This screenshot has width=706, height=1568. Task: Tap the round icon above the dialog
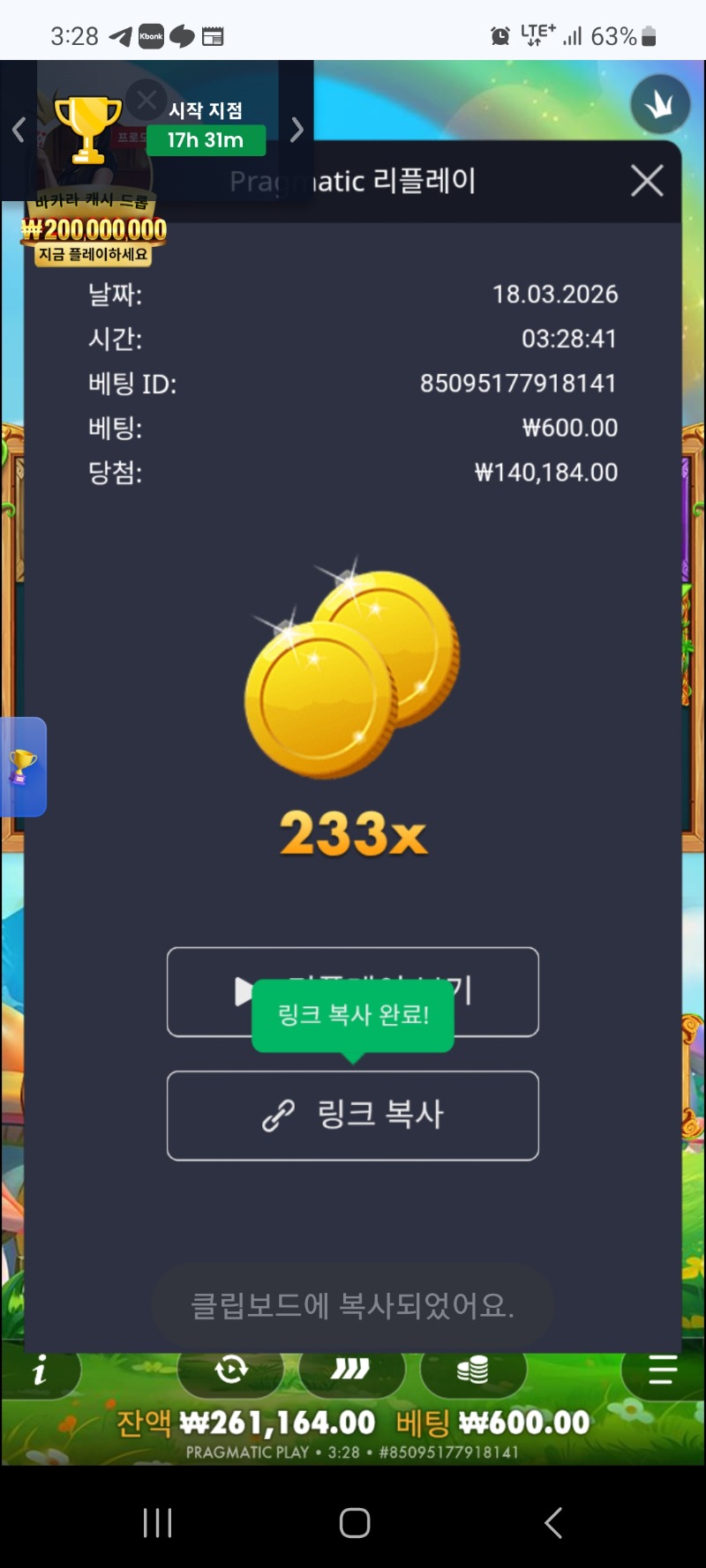pos(659,104)
